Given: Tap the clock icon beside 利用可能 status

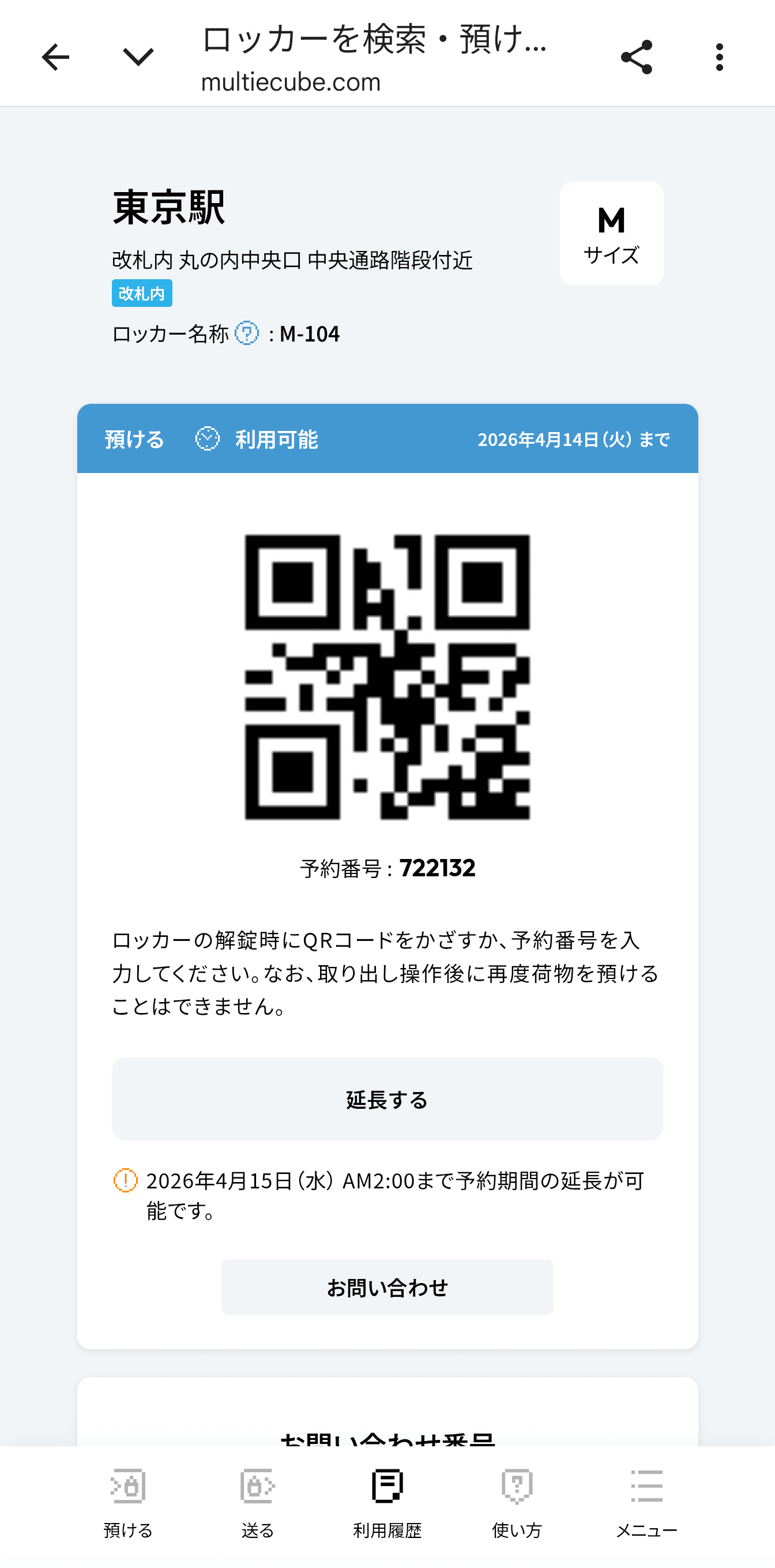Looking at the screenshot, I should click(208, 440).
